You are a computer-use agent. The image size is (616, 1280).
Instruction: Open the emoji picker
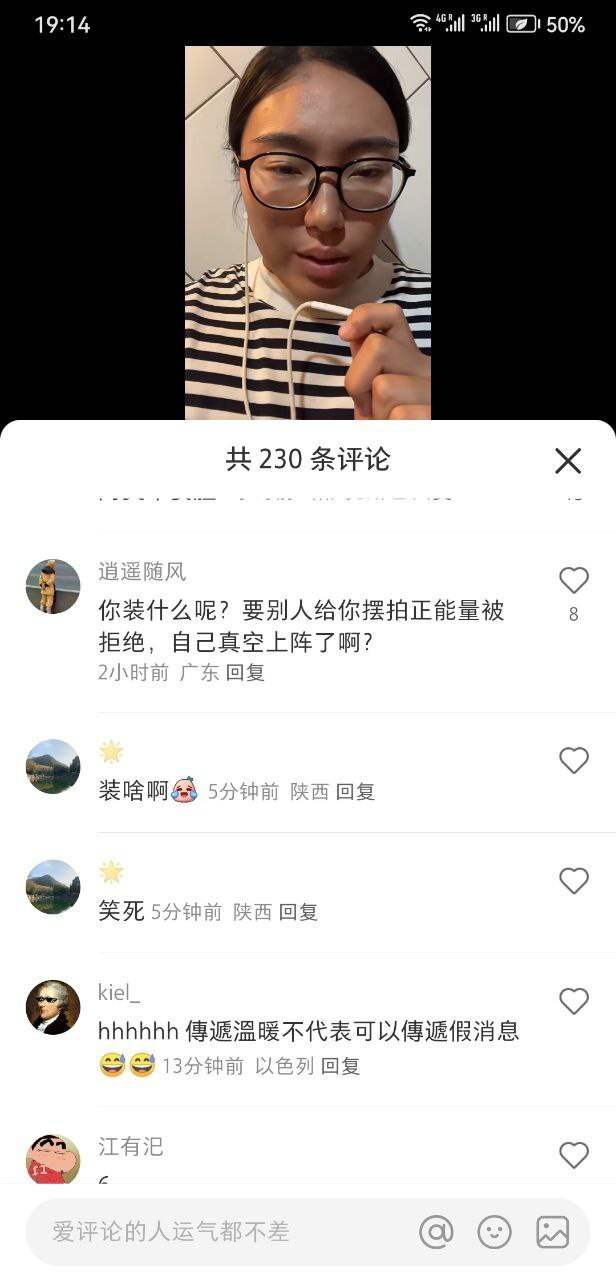[494, 1232]
